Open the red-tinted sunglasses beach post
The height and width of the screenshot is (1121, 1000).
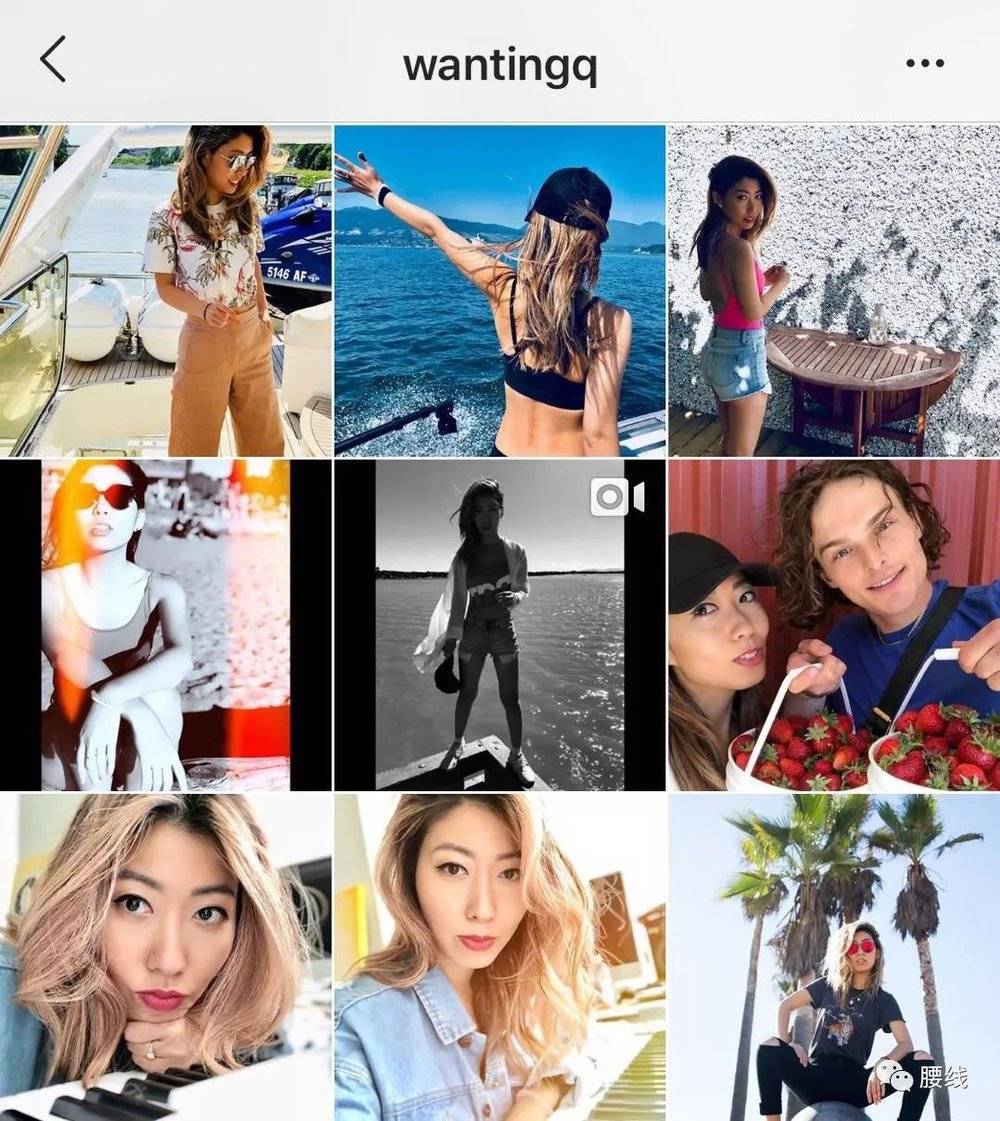pos(165,625)
